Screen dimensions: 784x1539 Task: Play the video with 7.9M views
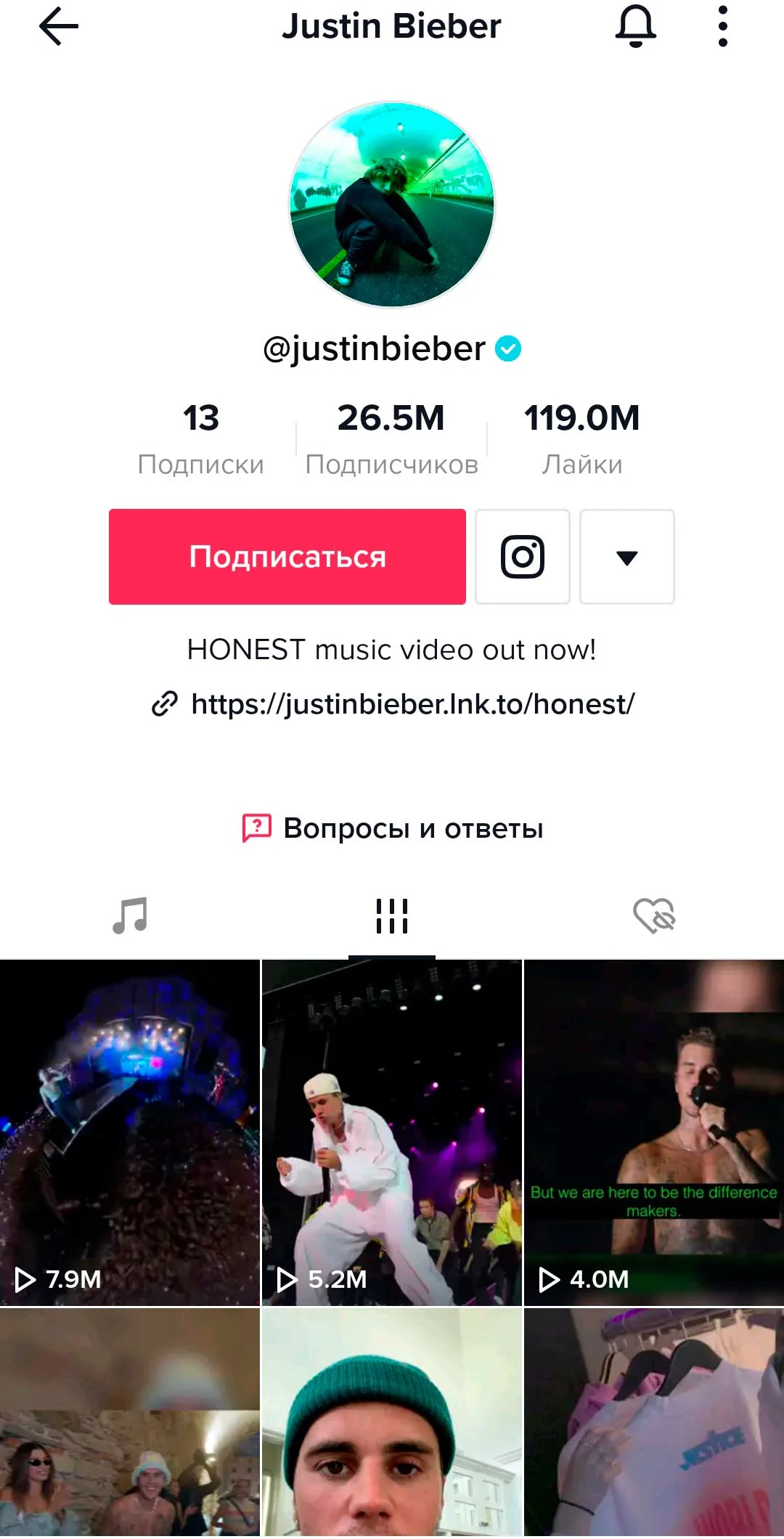pos(130,1132)
